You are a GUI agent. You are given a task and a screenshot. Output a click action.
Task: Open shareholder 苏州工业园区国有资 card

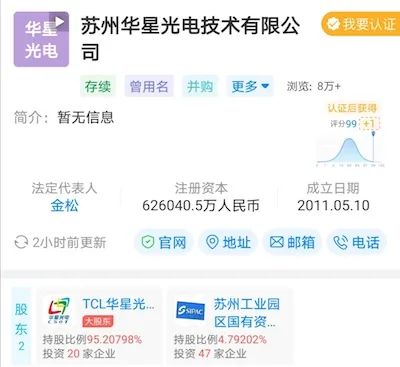(x=230, y=327)
